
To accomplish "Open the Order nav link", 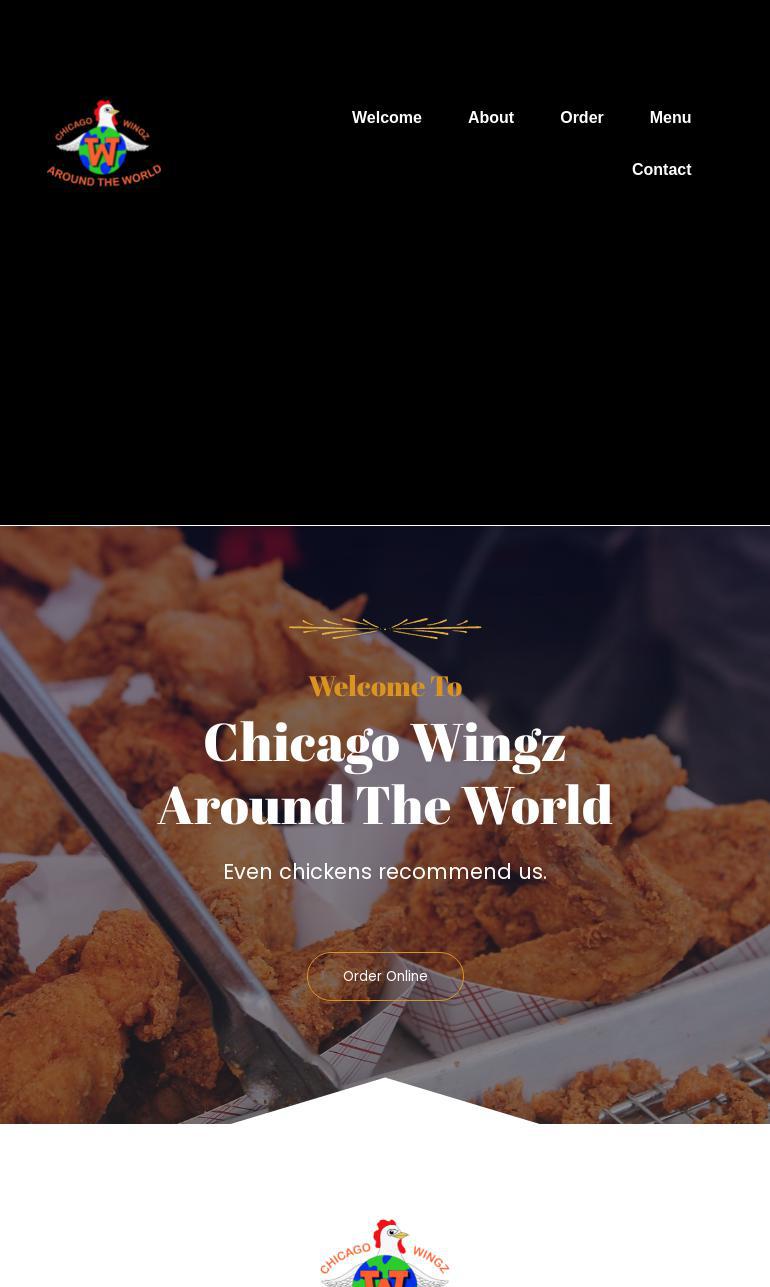I will [581, 118].
